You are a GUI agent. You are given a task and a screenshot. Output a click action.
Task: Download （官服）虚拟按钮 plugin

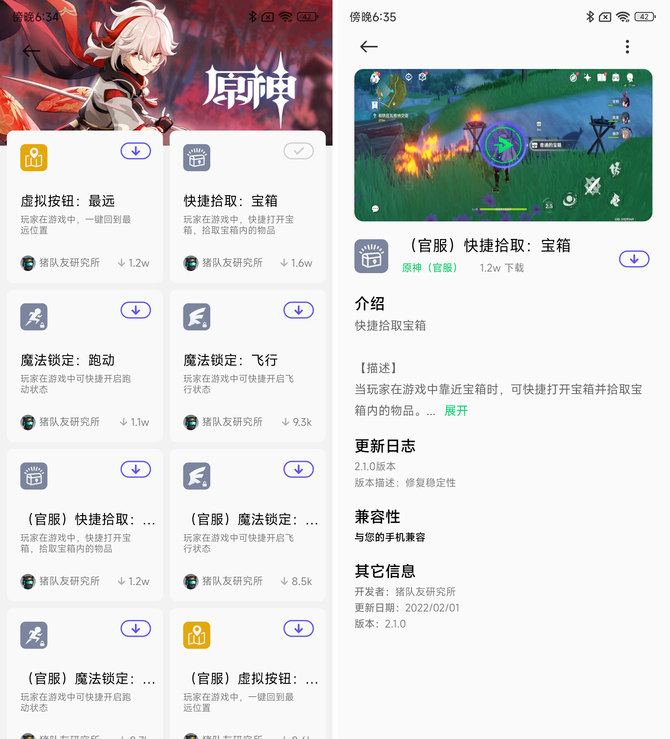(x=298, y=628)
